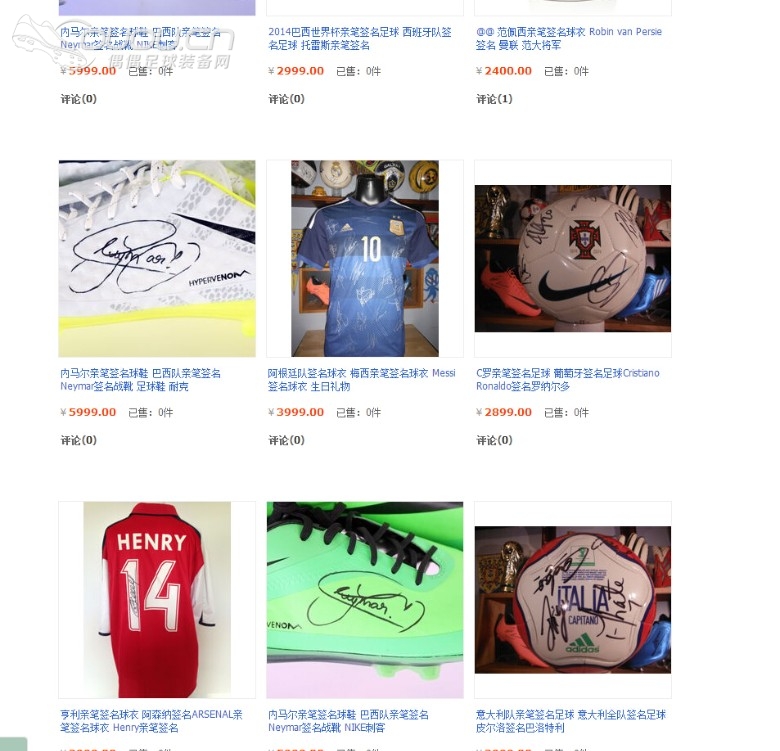The width and height of the screenshot is (780, 751).
Task: View the Italia signed football picture
Action: coord(572,599)
